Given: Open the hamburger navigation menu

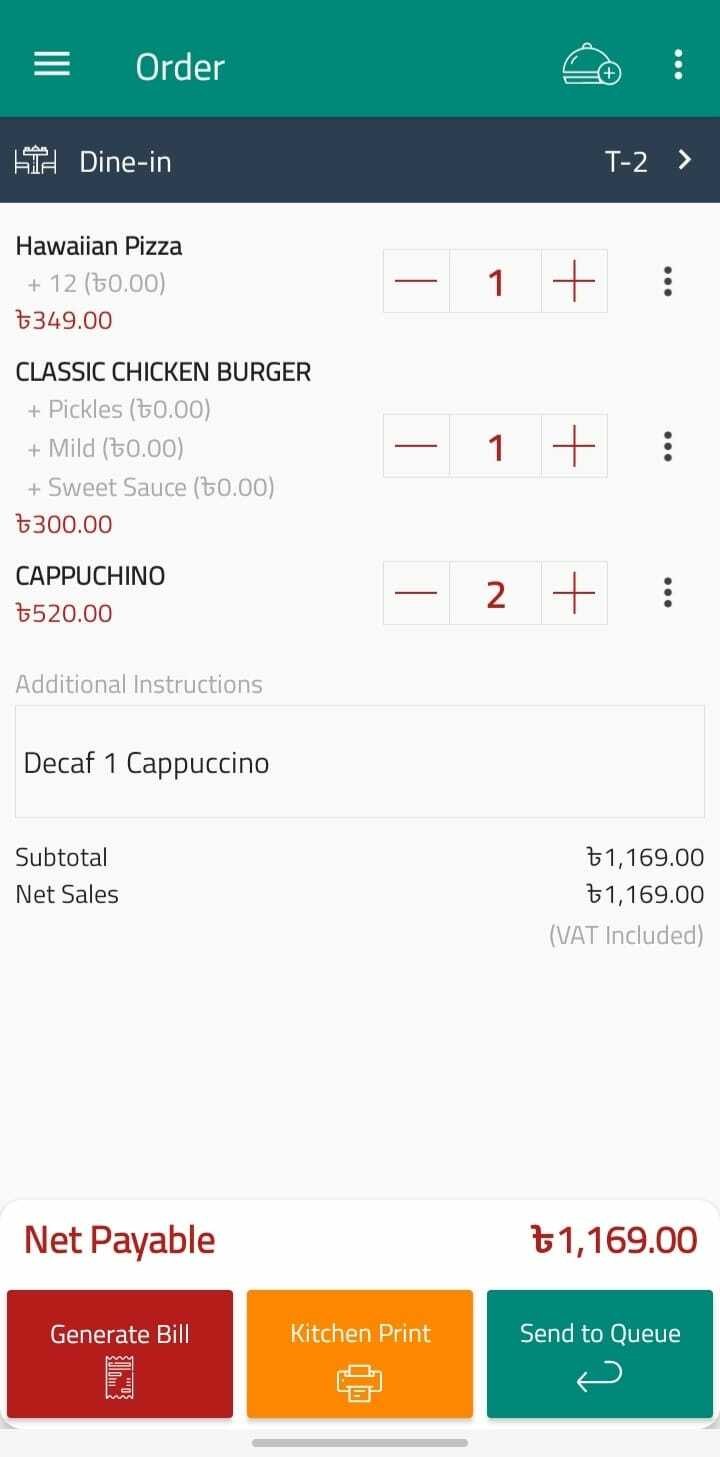Looking at the screenshot, I should click(52, 66).
